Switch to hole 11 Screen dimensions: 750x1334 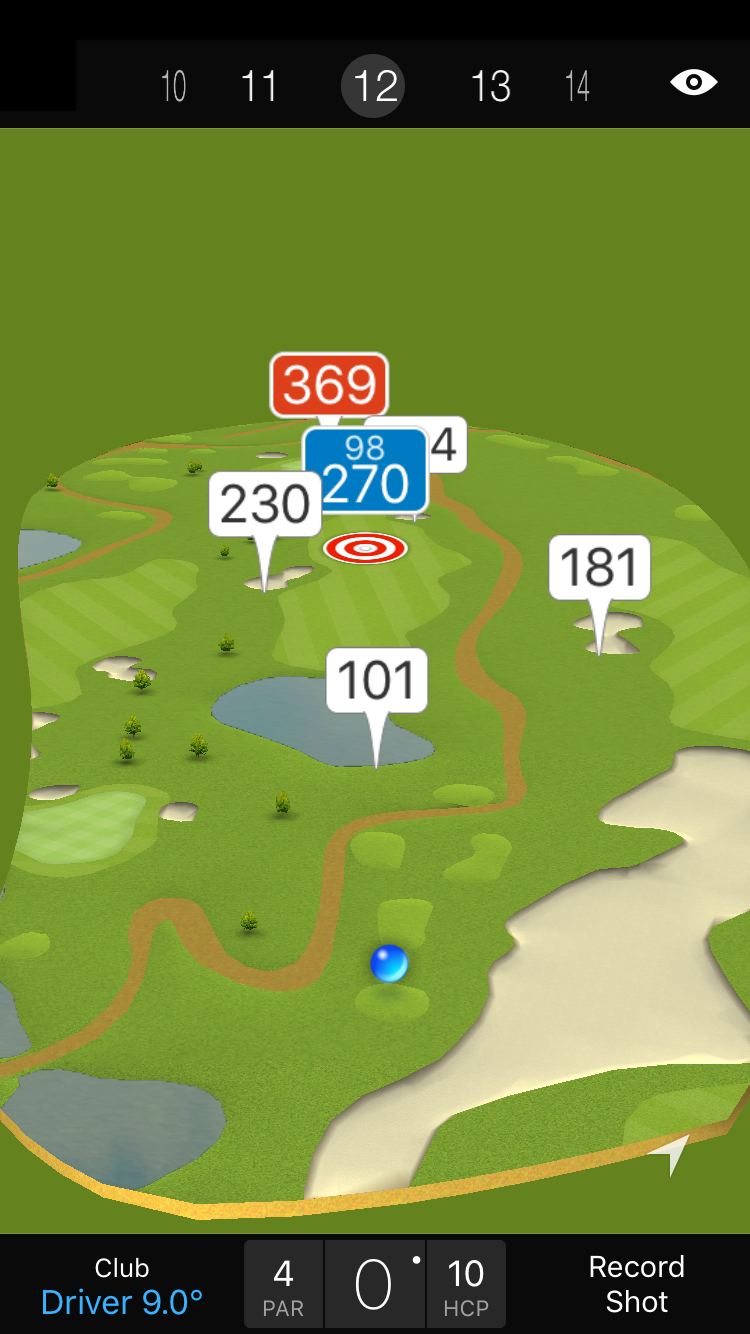pos(259,86)
